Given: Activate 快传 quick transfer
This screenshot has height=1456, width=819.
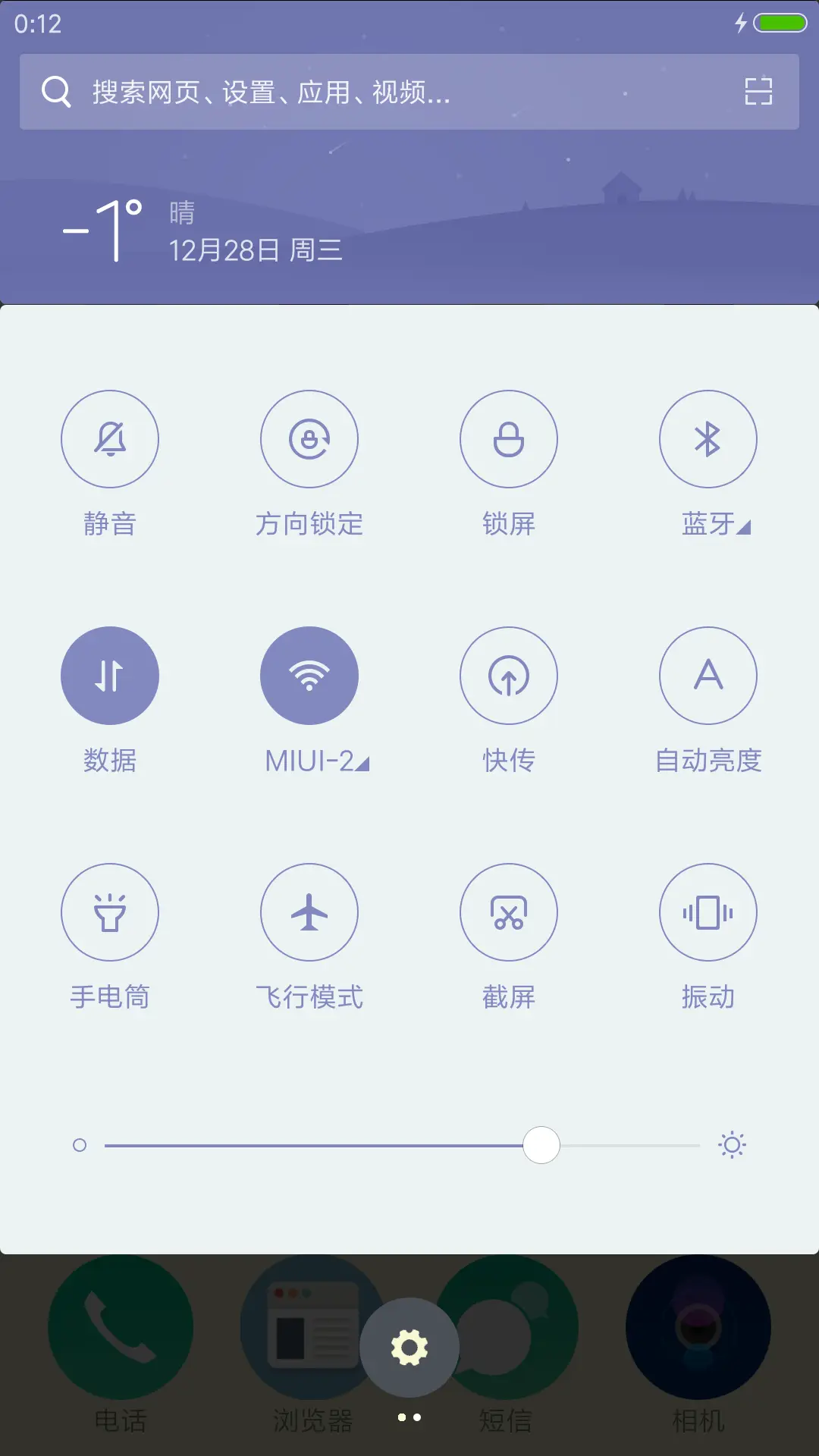Looking at the screenshot, I should [x=509, y=675].
